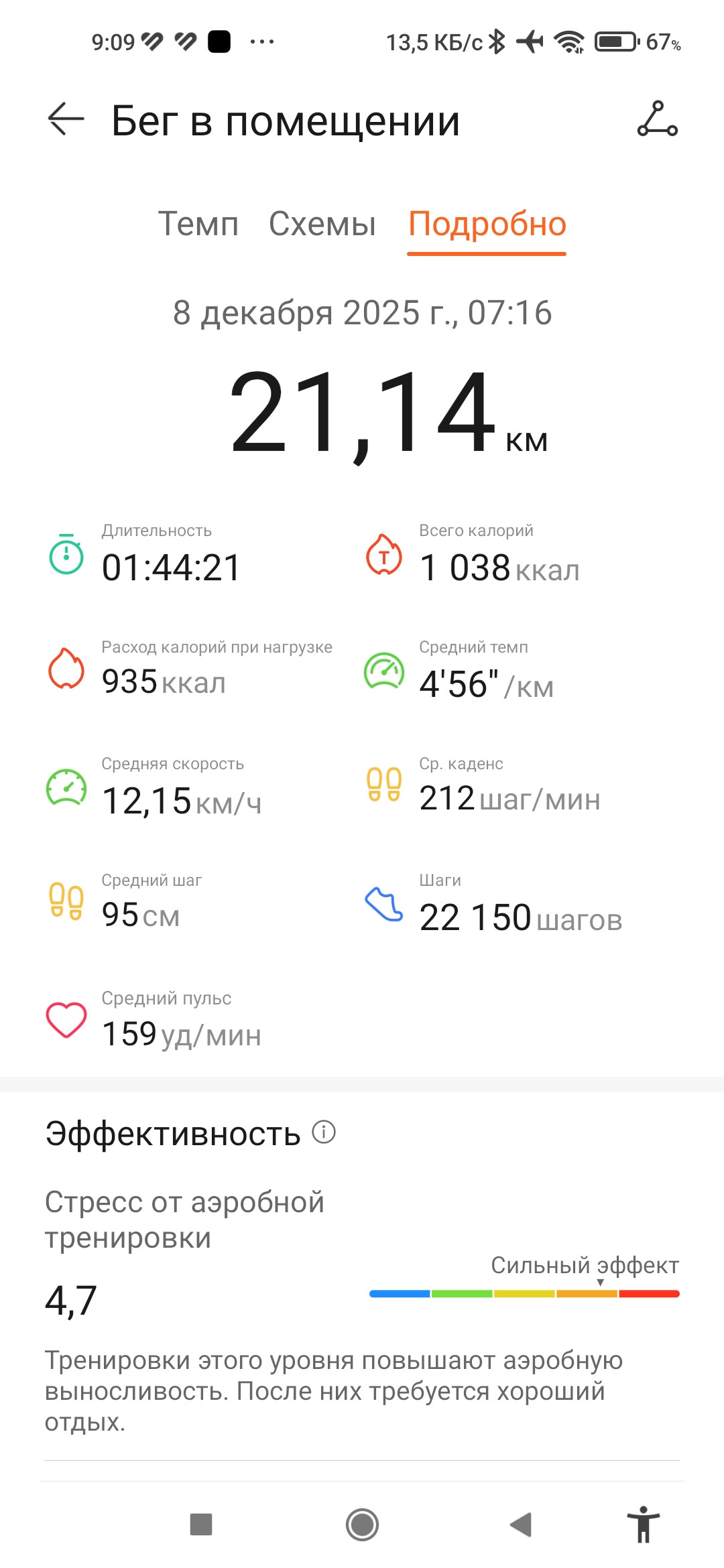The image size is (724, 1568).
Task: Open the route share icon
Action: pyautogui.click(x=657, y=119)
